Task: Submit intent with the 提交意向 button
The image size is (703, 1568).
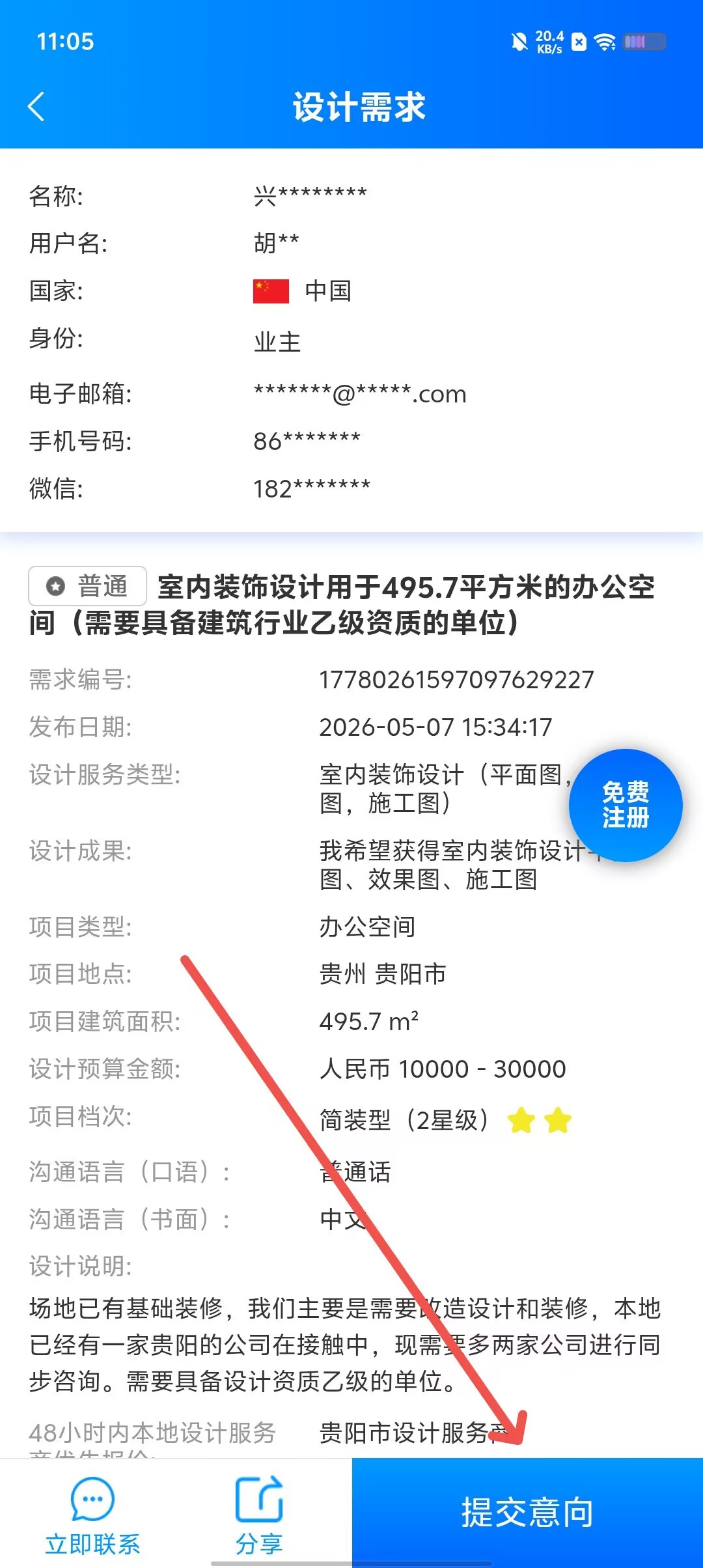Action: 527,1513
